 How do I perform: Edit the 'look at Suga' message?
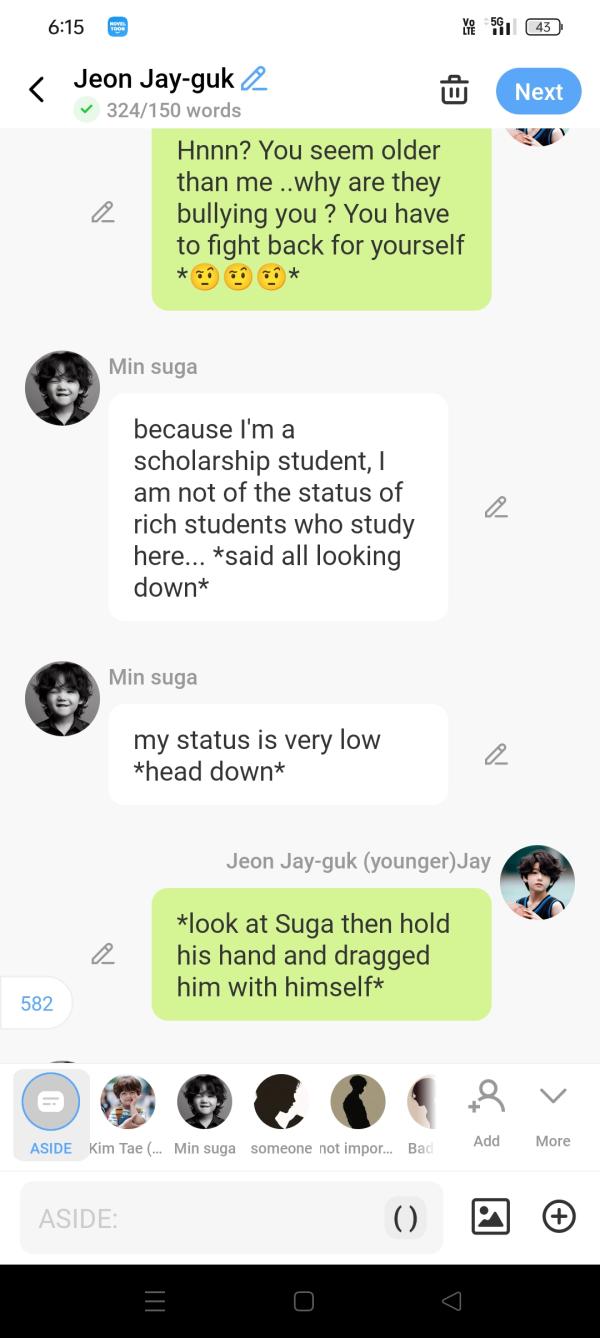coord(102,954)
